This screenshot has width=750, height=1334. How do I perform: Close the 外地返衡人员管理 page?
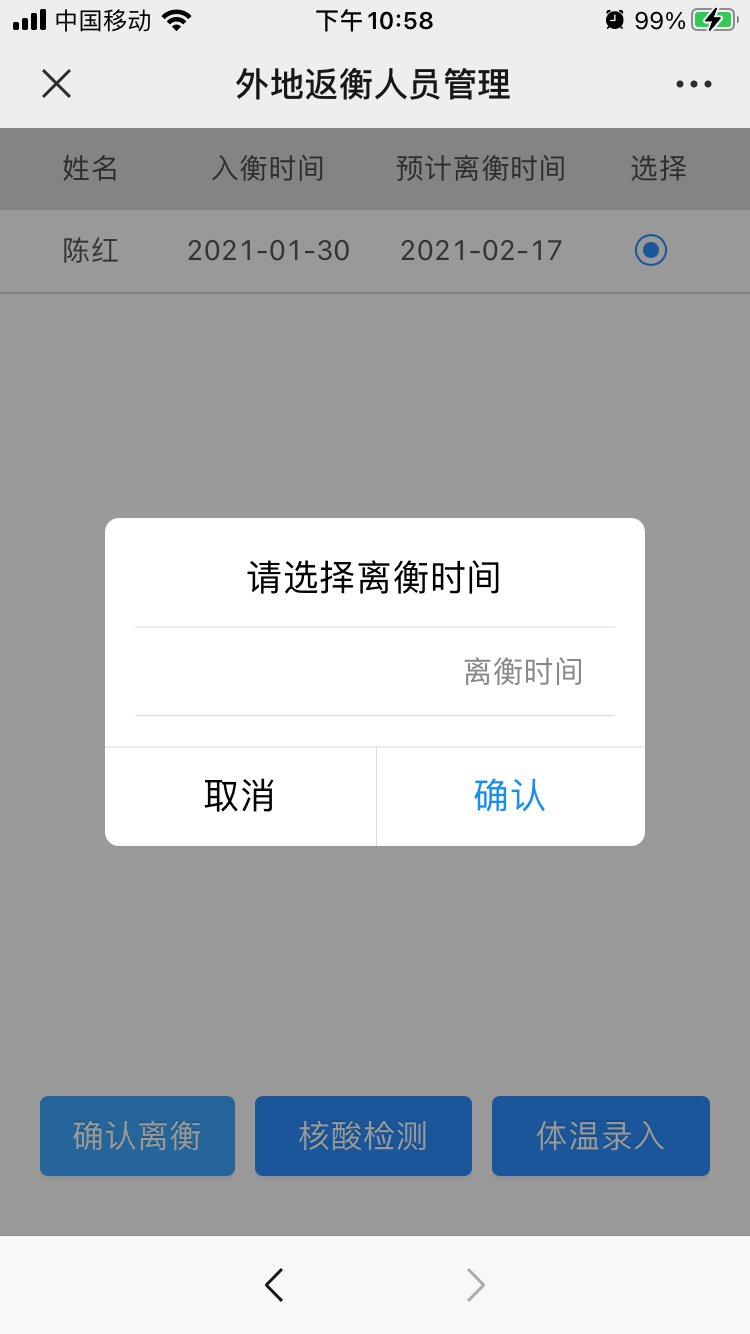coord(57,84)
